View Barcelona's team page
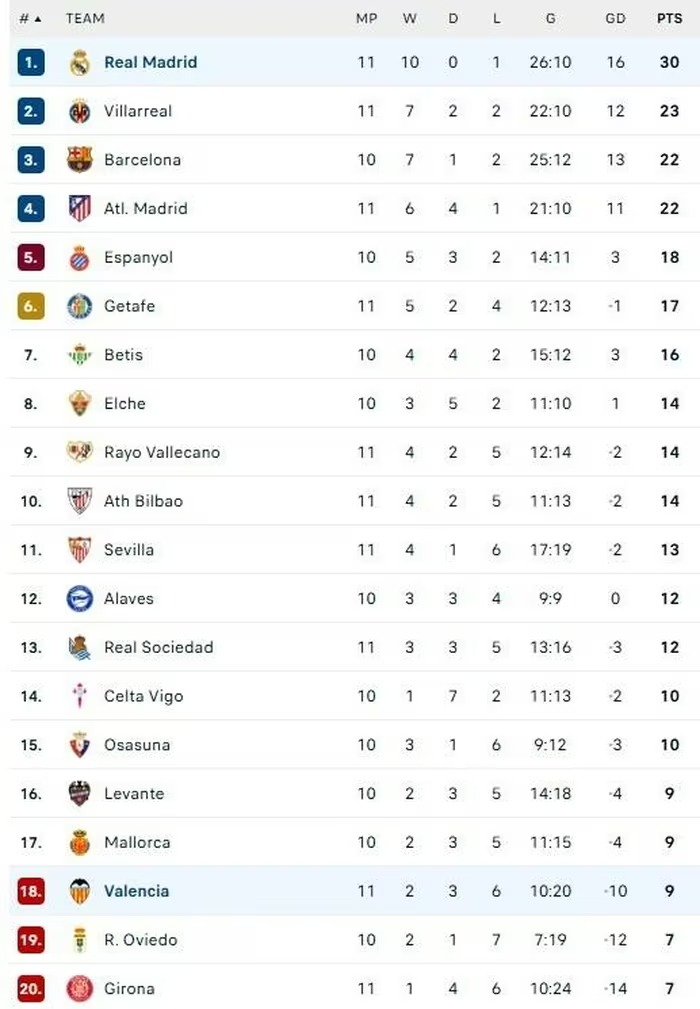The width and height of the screenshot is (700, 1009). 142,160
